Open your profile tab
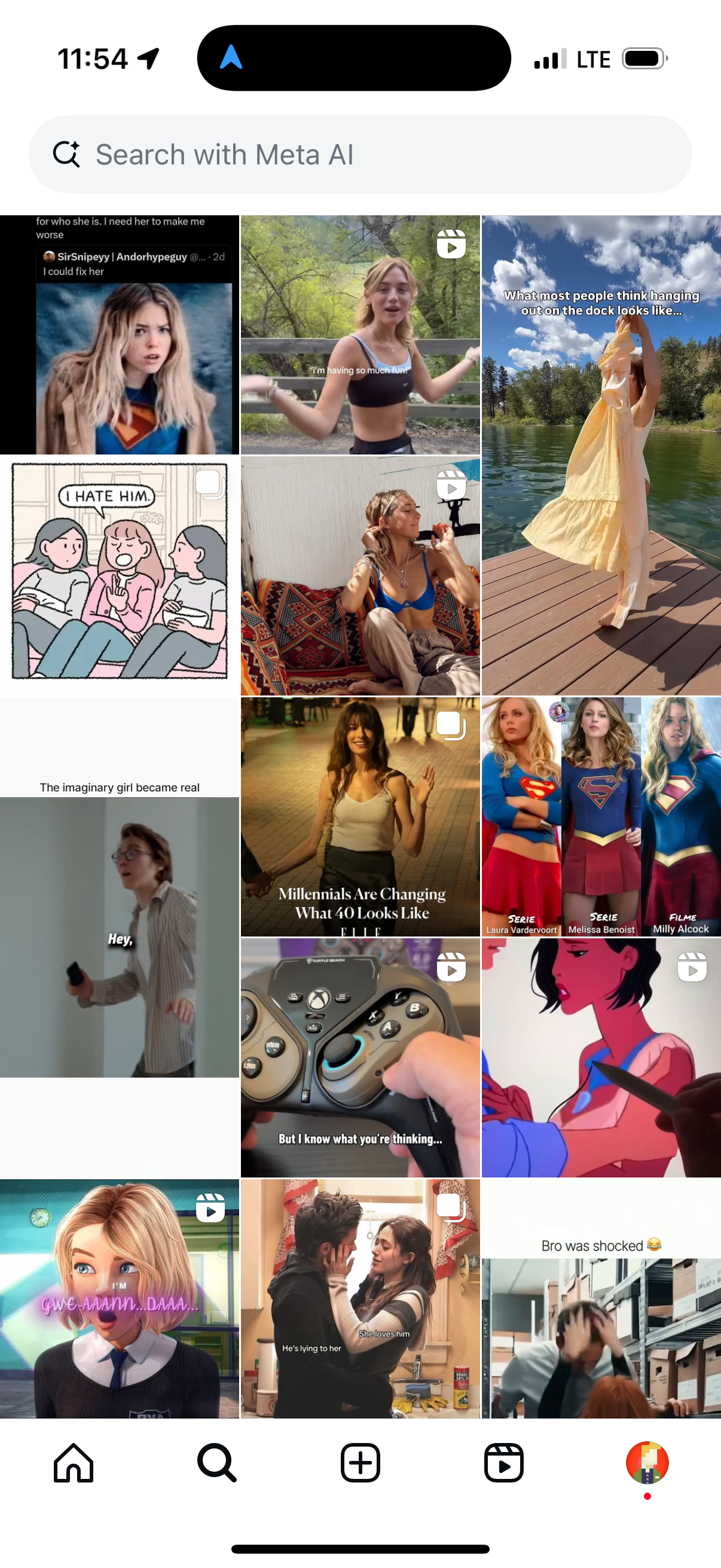 click(647, 1463)
